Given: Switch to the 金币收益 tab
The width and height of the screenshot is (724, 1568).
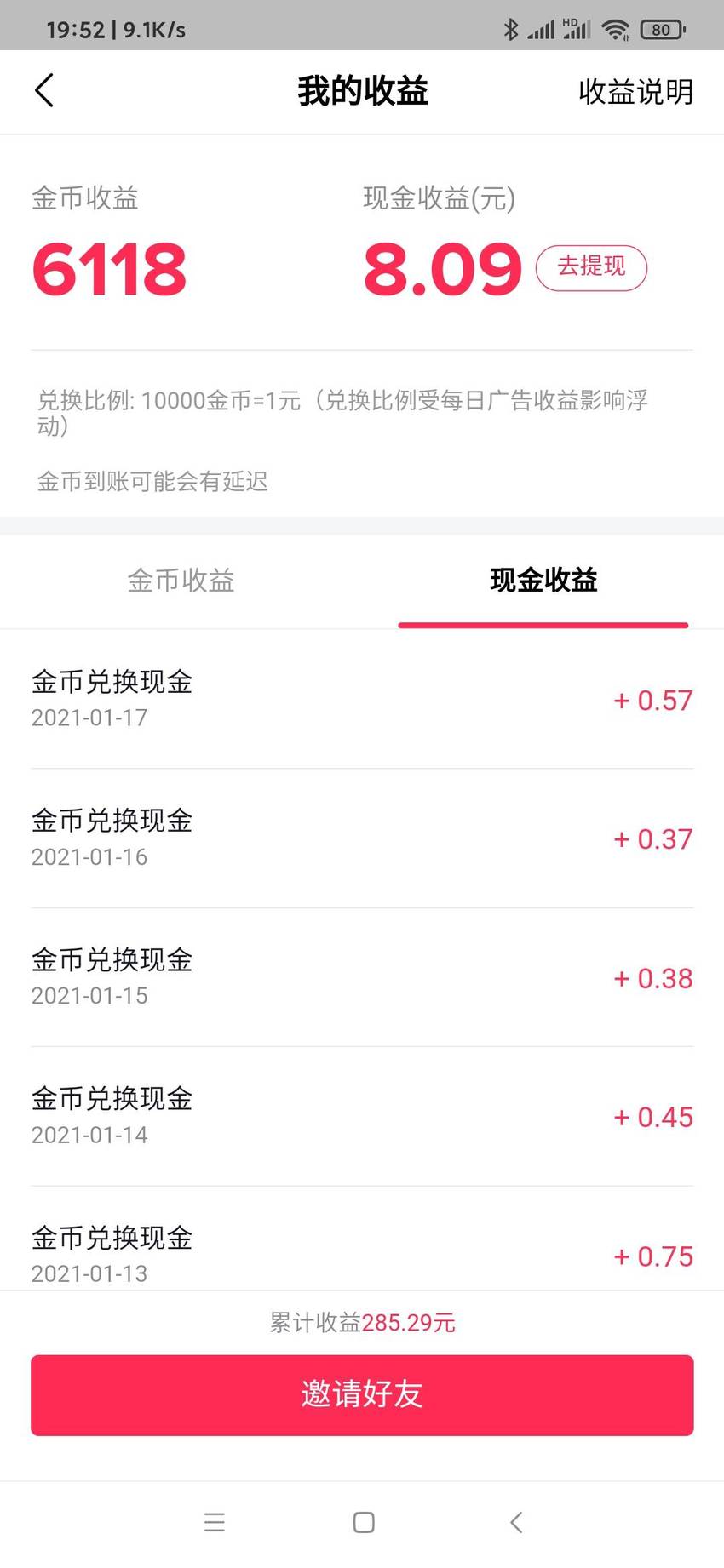Looking at the screenshot, I should coord(181,581).
